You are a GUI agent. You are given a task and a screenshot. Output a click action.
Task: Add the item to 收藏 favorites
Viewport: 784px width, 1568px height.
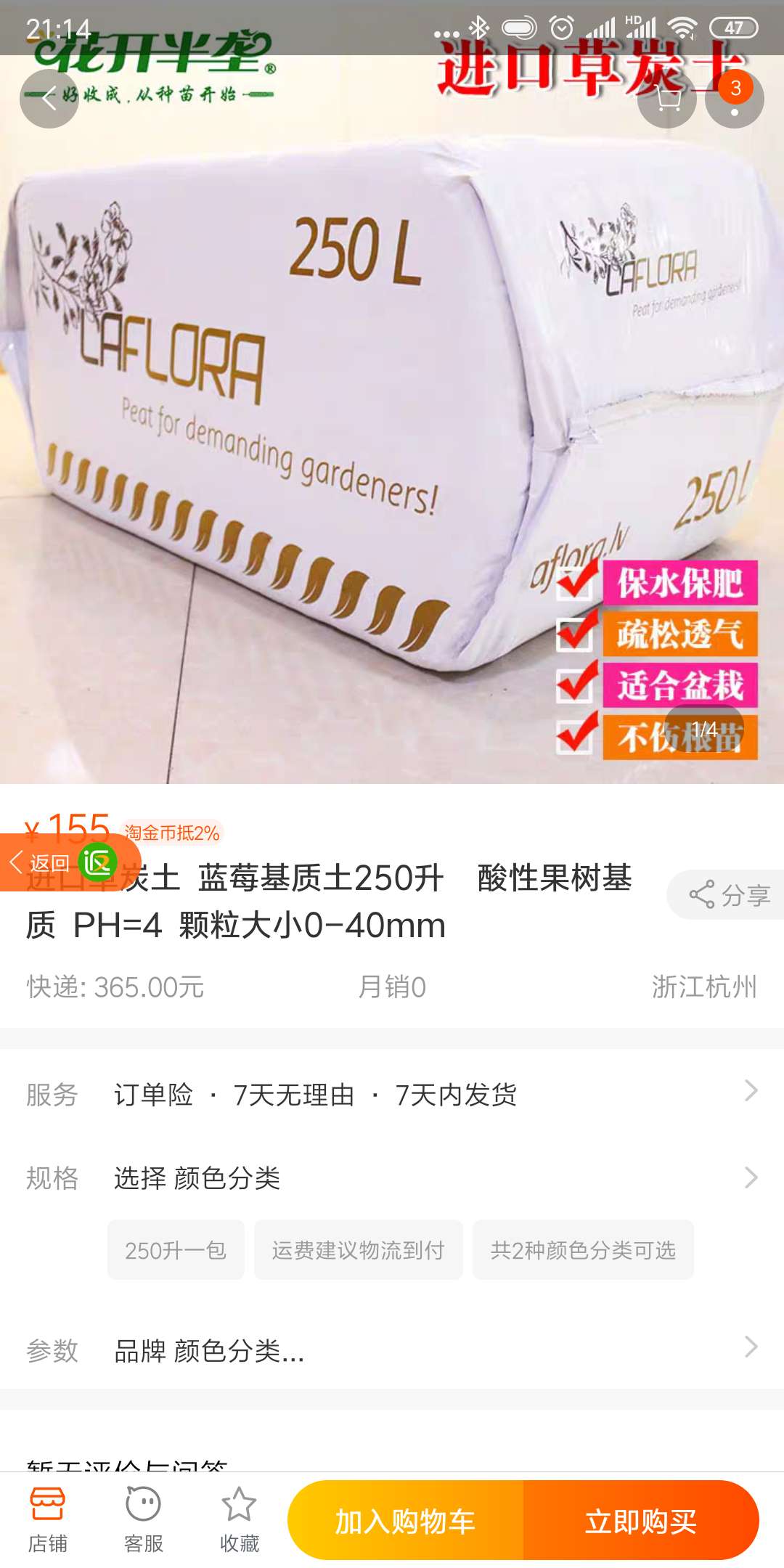point(240,1519)
